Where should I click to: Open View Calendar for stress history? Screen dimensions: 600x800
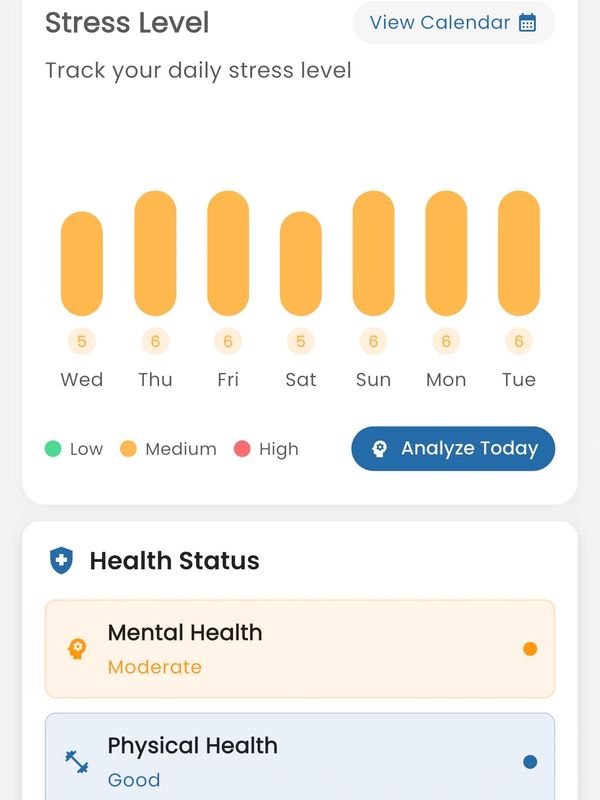pos(453,23)
